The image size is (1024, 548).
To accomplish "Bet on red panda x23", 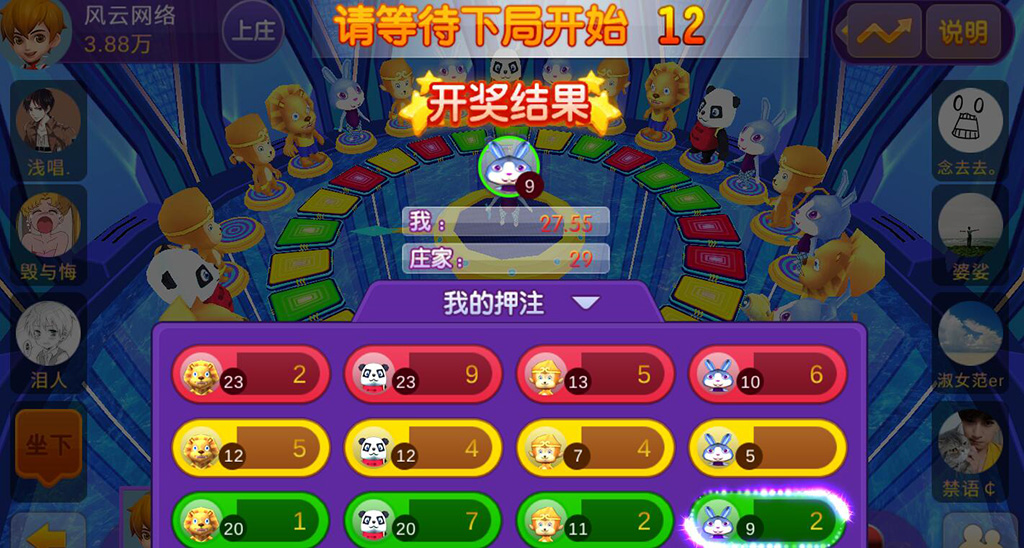I will 423,375.
